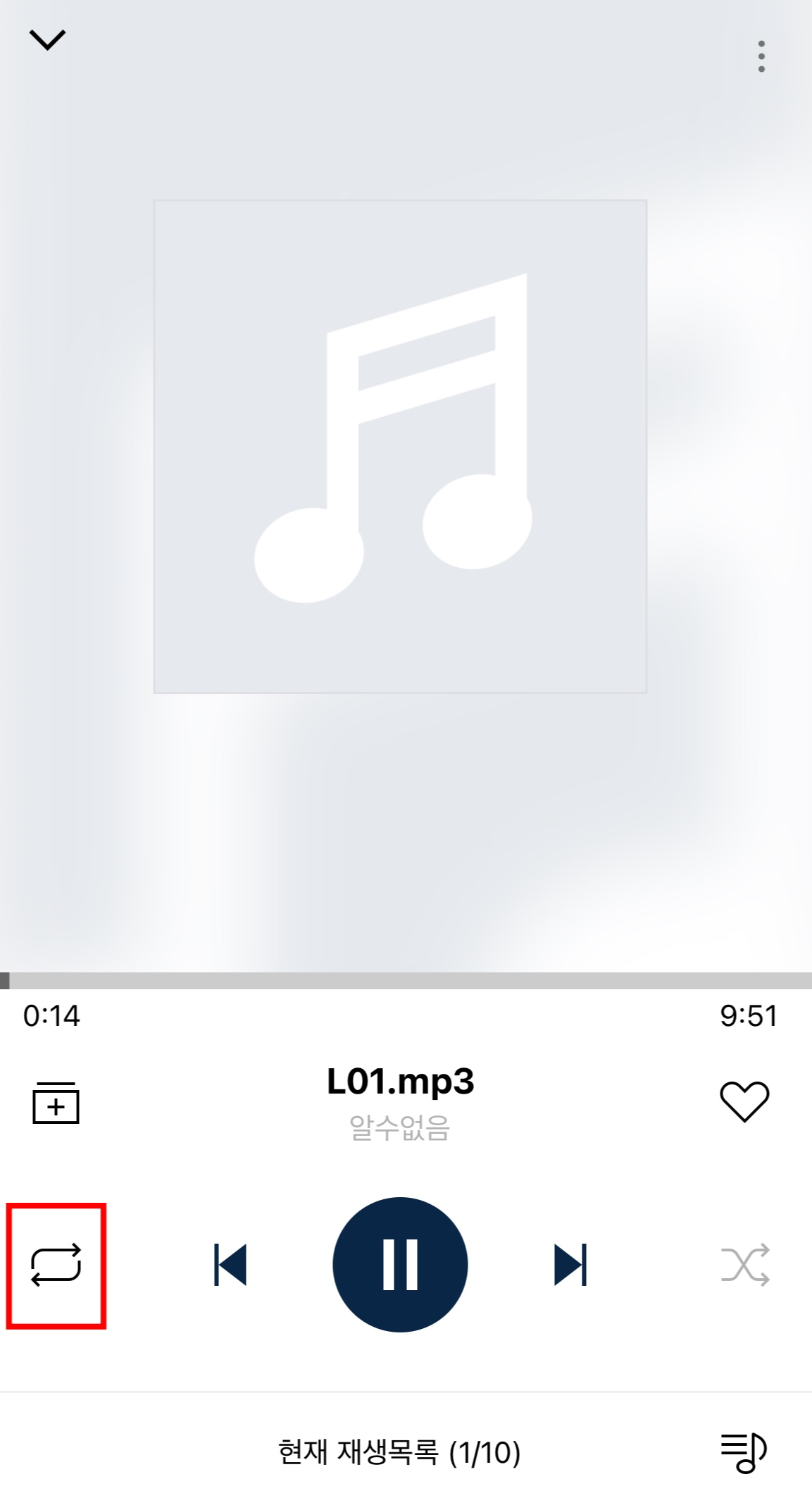Image resolution: width=812 pixels, height=1510 pixels.
Task: Enable shuffle playback
Action: [x=745, y=1265]
